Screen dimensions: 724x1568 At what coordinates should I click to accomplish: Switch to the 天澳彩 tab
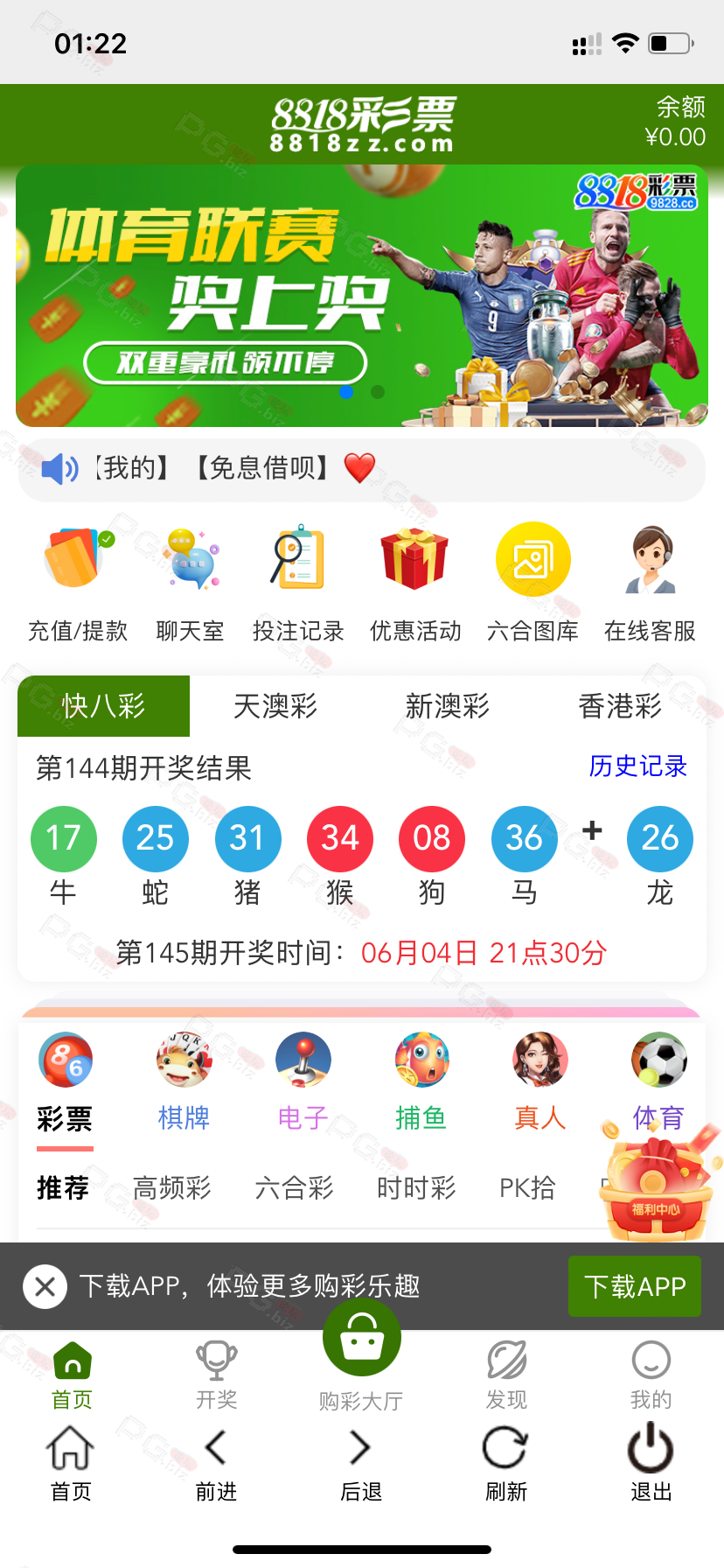[x=275, y=706]
